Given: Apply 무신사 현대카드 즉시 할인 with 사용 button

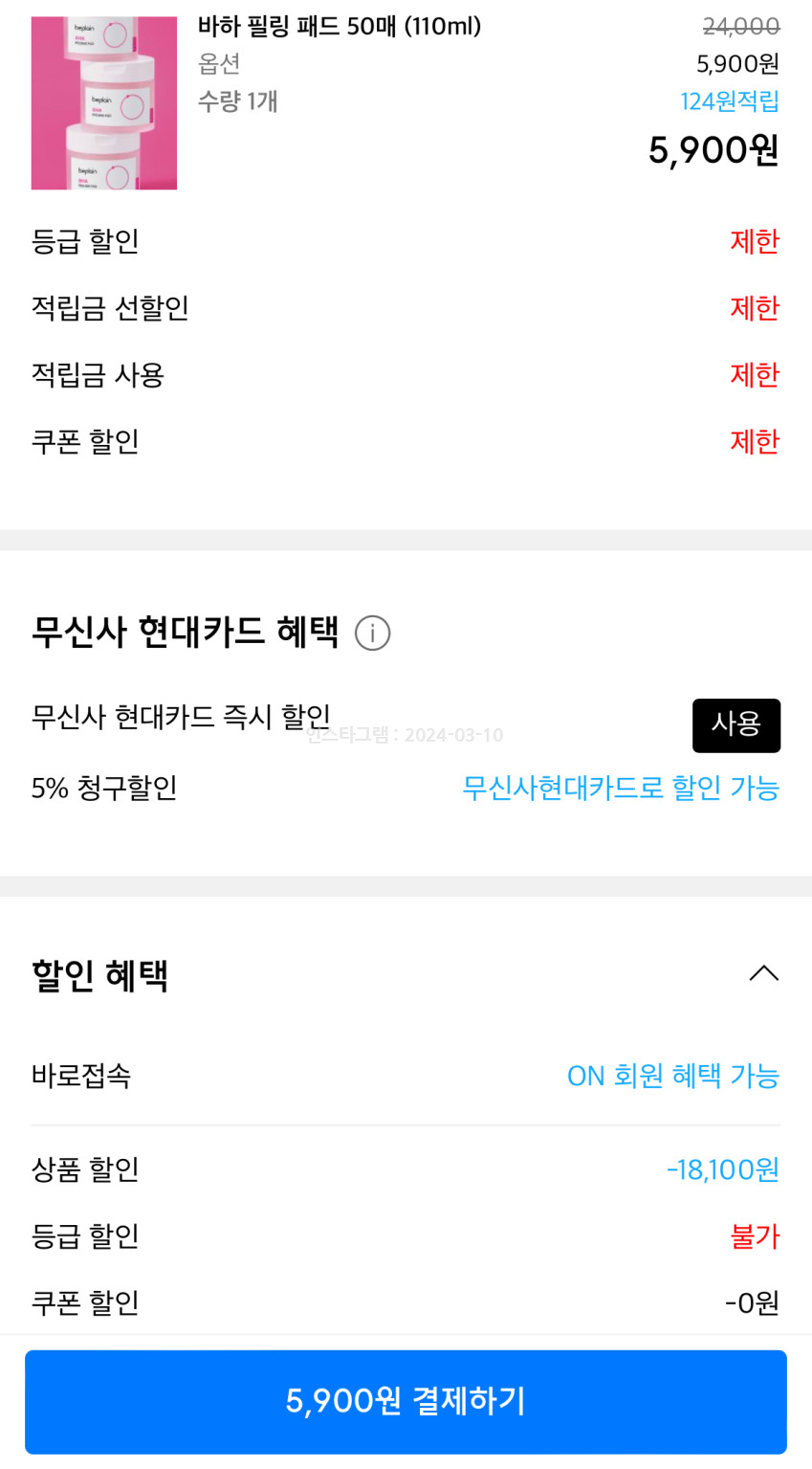Looking at the screenshot, I should click(735, 724).
